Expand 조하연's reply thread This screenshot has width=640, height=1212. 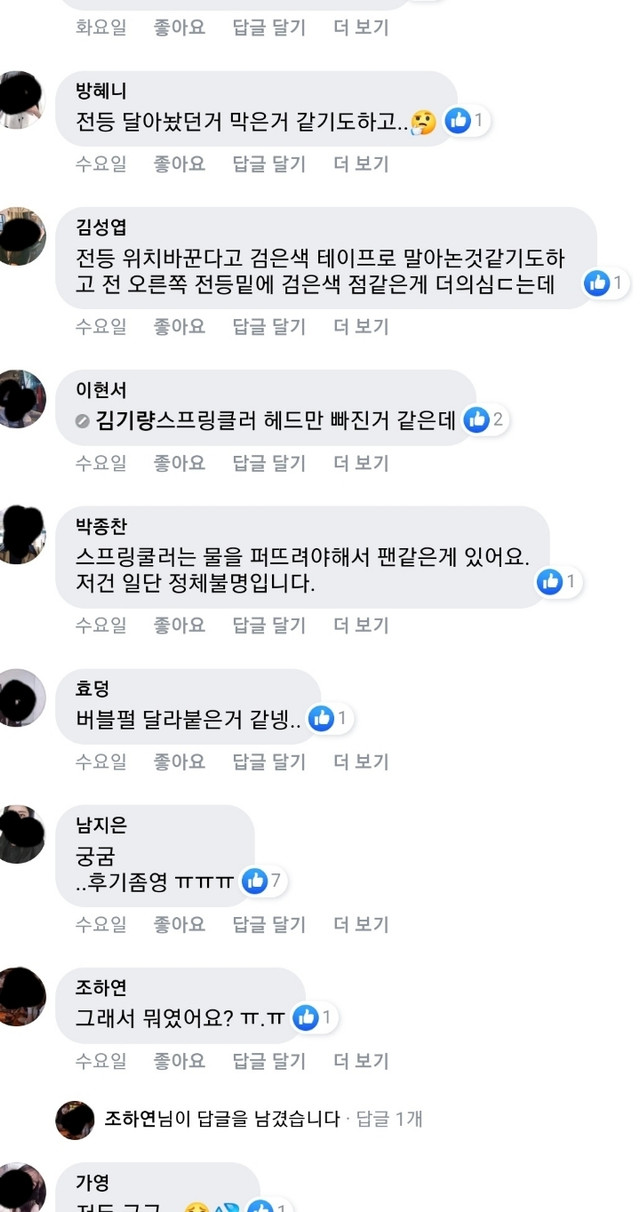[222, 1119]
